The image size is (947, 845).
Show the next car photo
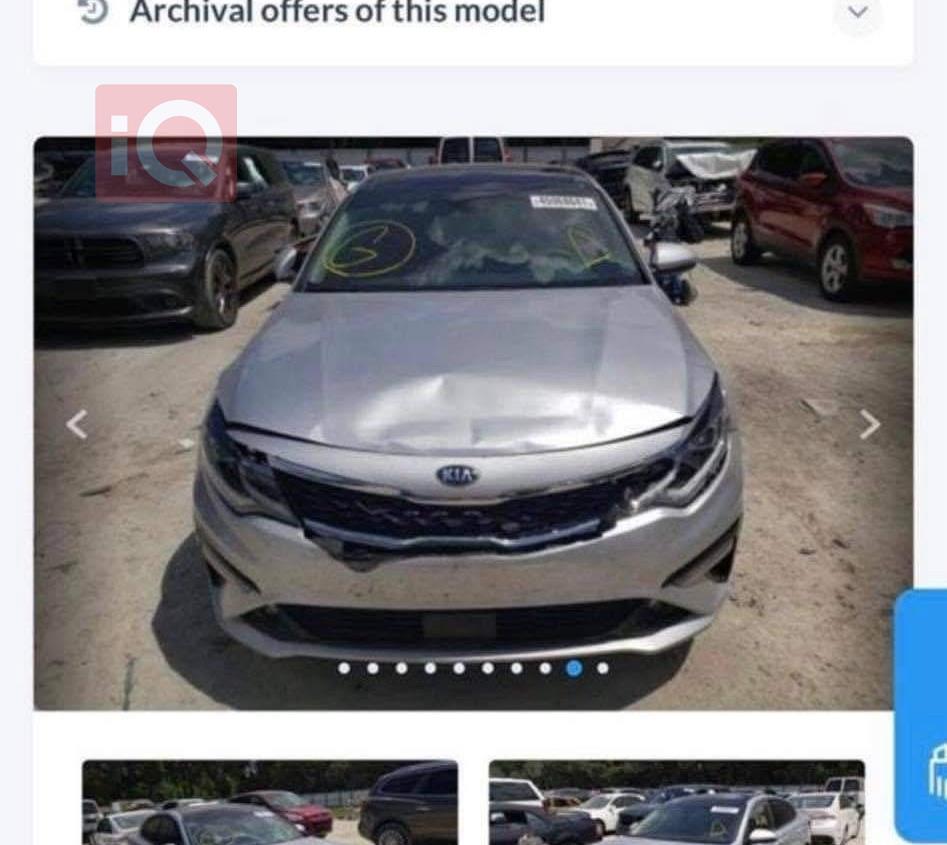[870, 425]
